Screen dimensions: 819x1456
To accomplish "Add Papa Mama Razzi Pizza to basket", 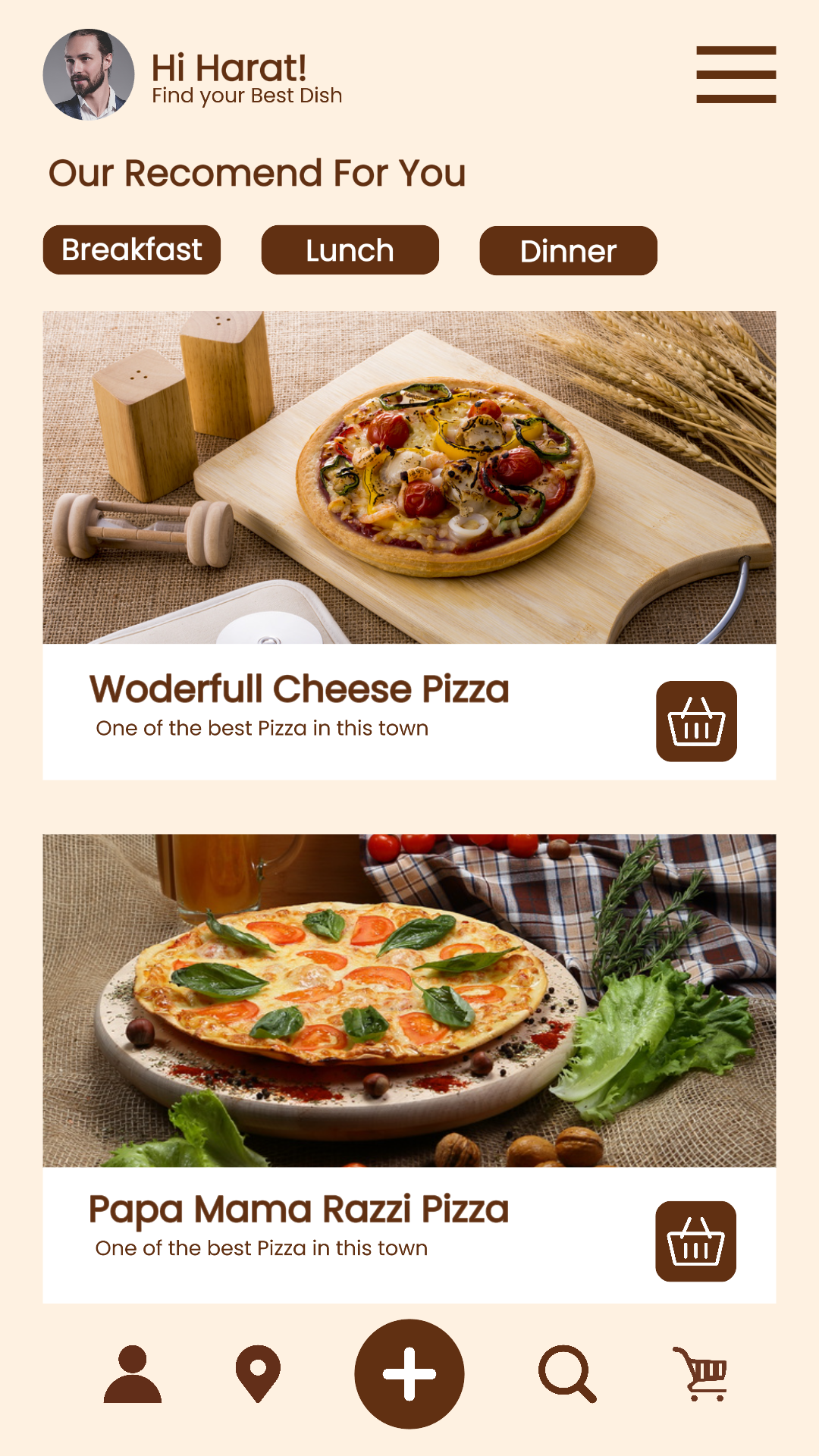I will coord(695,1241).
